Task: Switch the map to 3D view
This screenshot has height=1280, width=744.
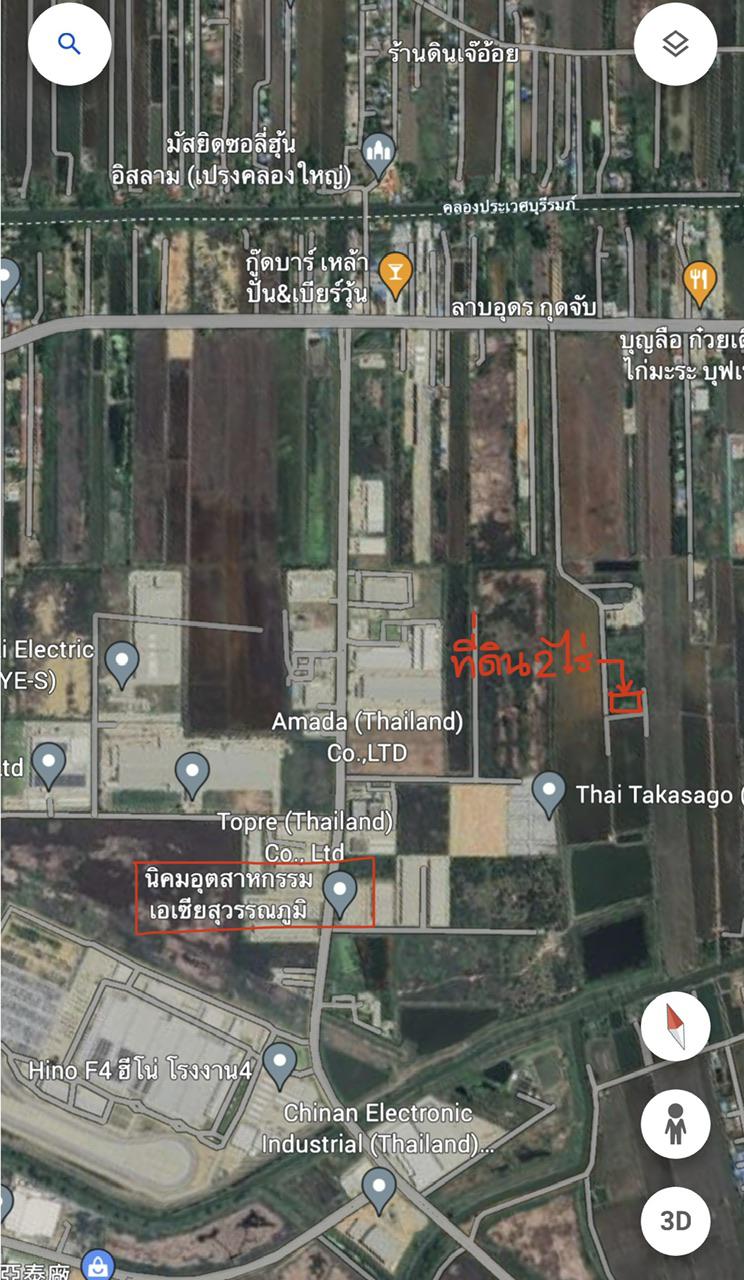Action: [x=676, y=1221]
